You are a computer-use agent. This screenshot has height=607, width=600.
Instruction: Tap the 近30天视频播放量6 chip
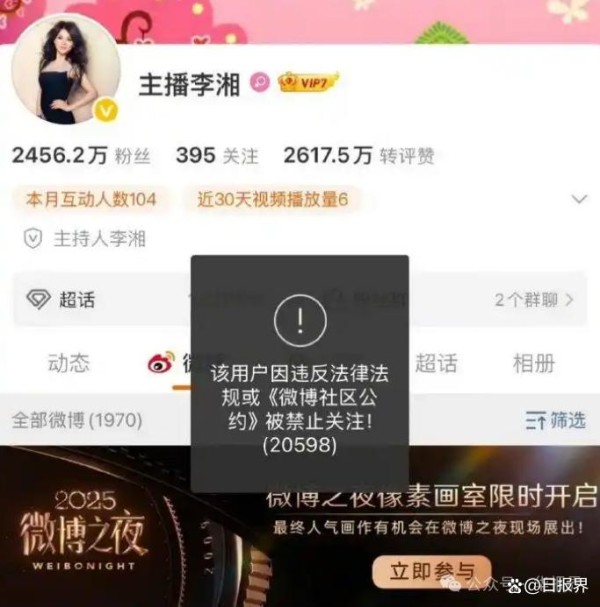coord(273,199)
